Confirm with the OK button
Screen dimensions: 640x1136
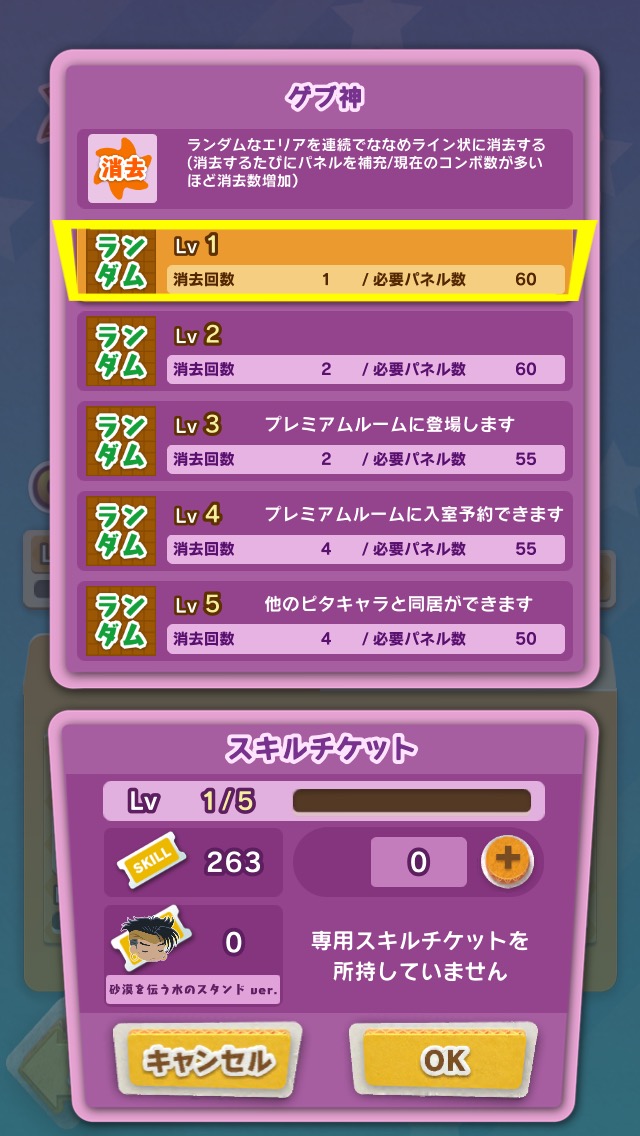tap(444, 1059)
